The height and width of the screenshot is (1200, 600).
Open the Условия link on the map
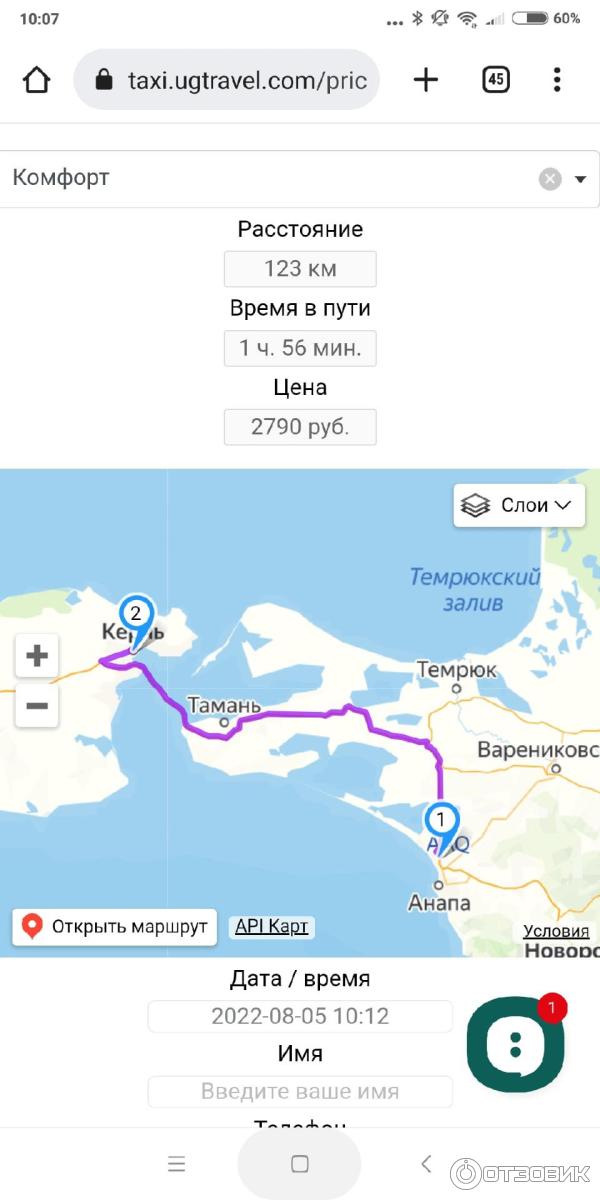point(556,931)
